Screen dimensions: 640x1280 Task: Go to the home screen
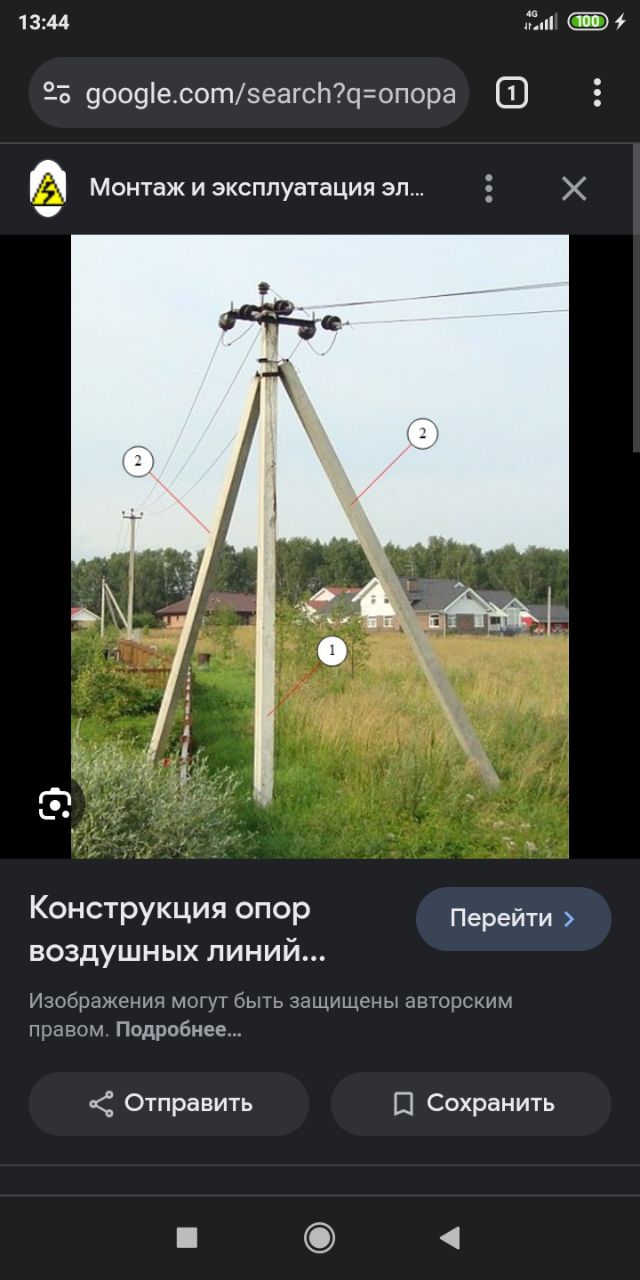pos(319,1237)
